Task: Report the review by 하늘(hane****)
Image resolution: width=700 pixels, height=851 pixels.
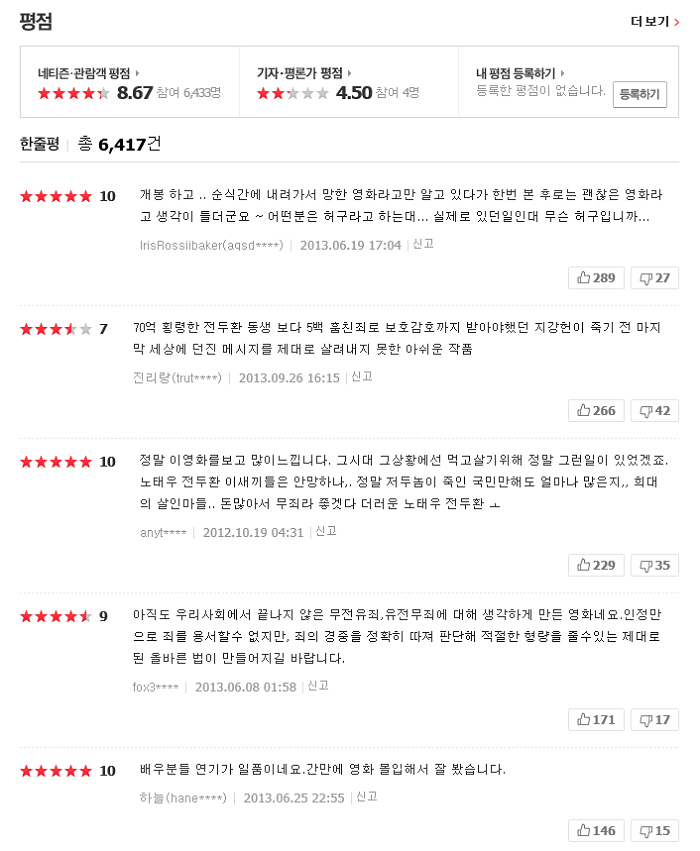Action: [367, 797]
